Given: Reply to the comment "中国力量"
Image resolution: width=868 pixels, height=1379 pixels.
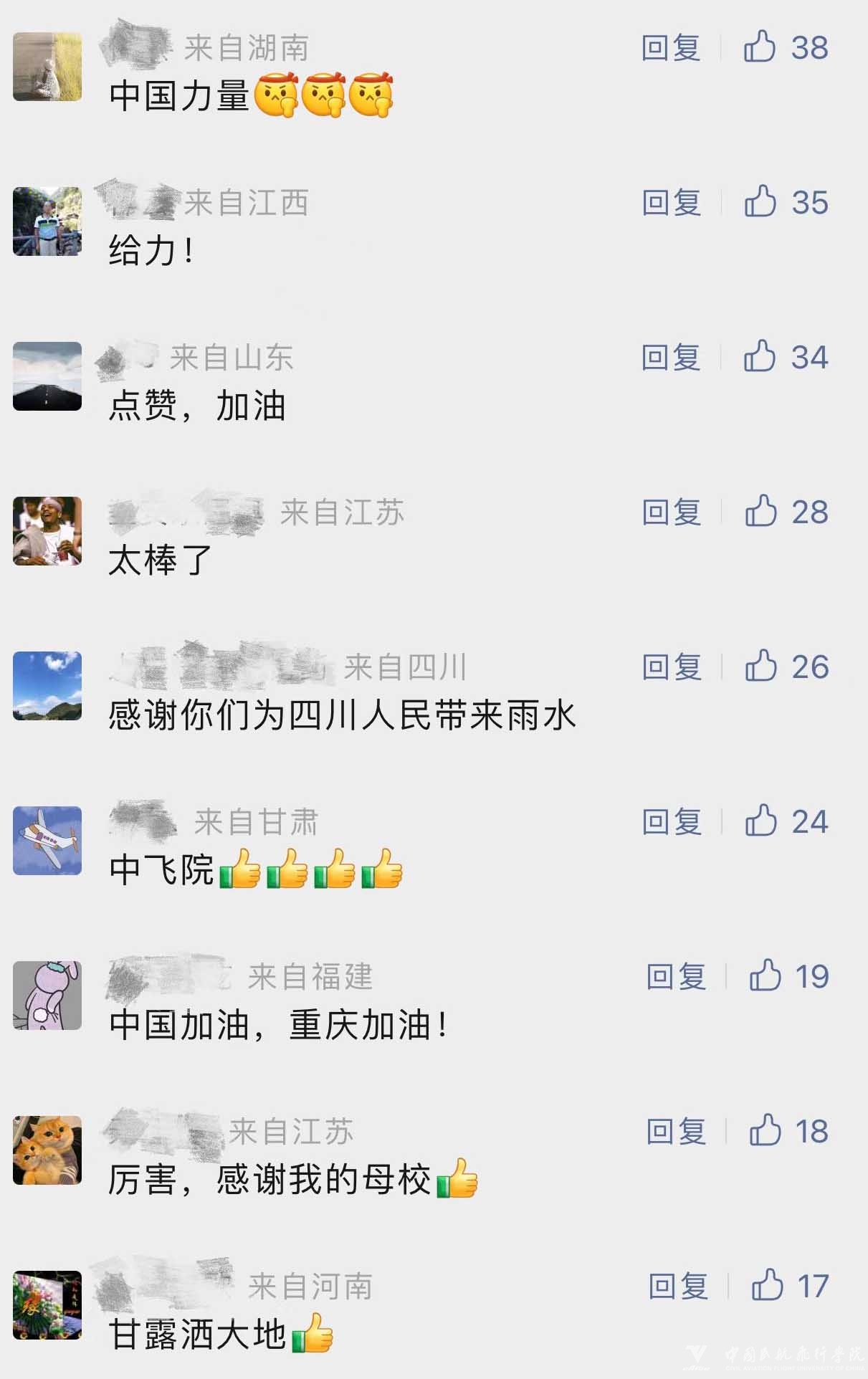Looking at the screenshot, I should coord(670,48).
